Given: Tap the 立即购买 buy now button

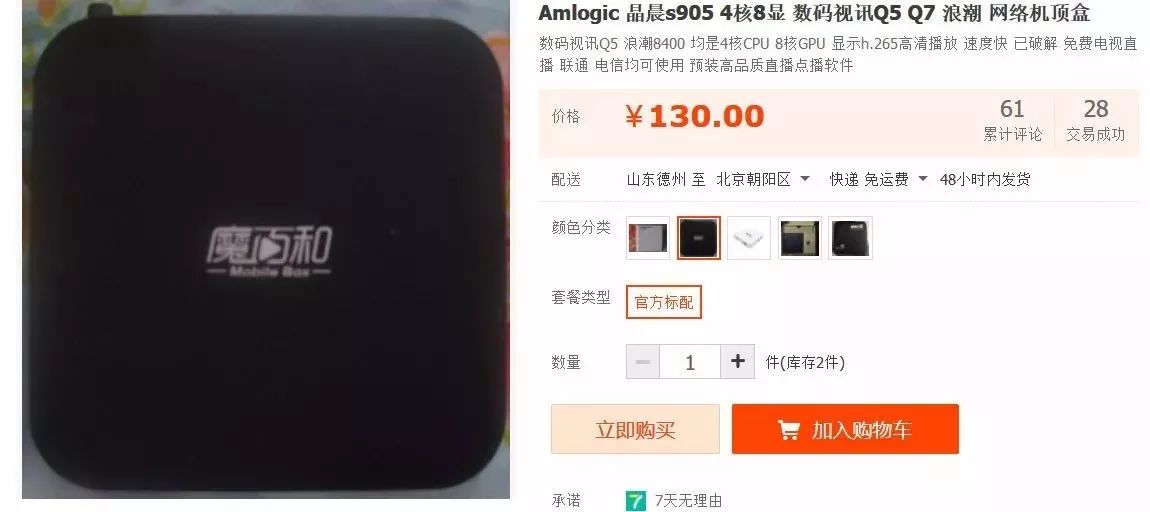Looking at the screenshot, I should (x=635, y=429).
